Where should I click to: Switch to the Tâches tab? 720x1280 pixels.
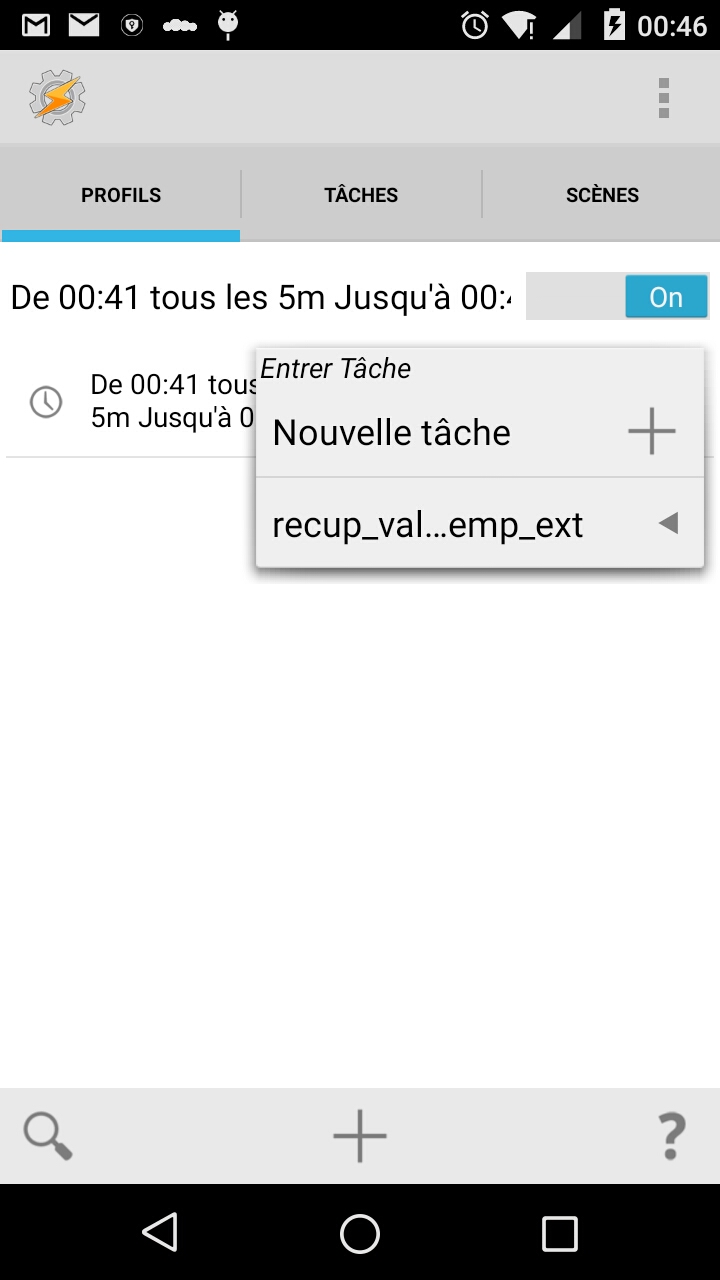point(361,195)
